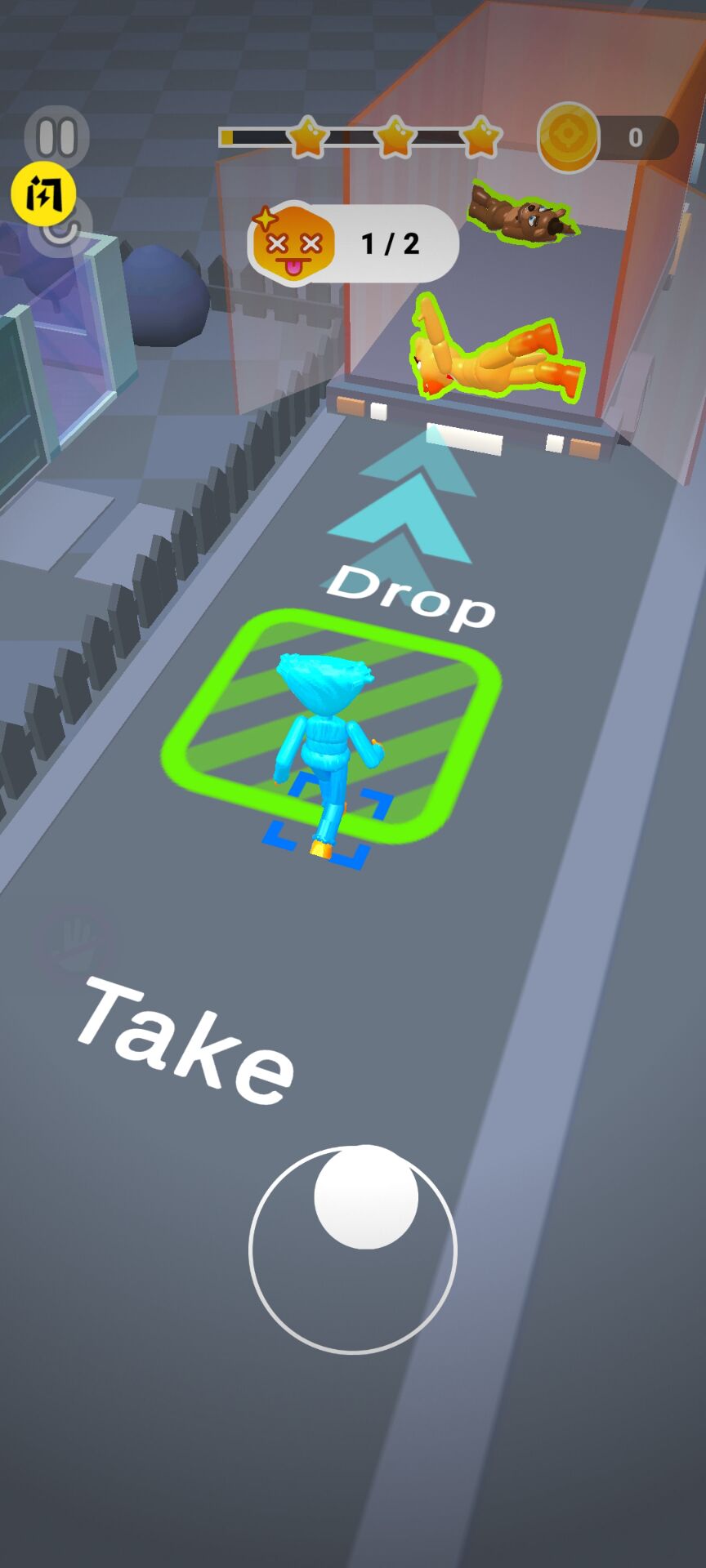Tap the yellow lightning badge icon

42,196
